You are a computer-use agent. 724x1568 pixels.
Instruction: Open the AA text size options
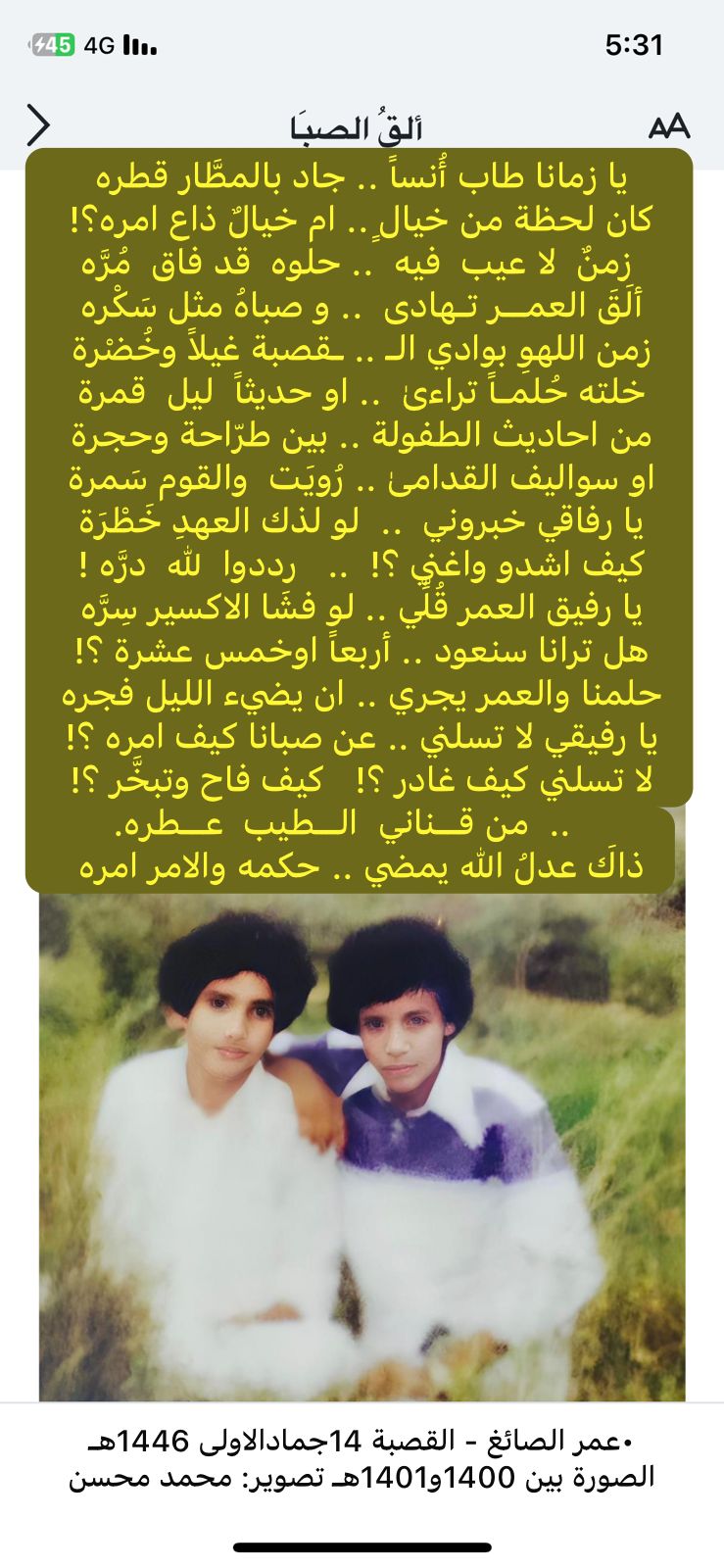[x=669, y=126]
